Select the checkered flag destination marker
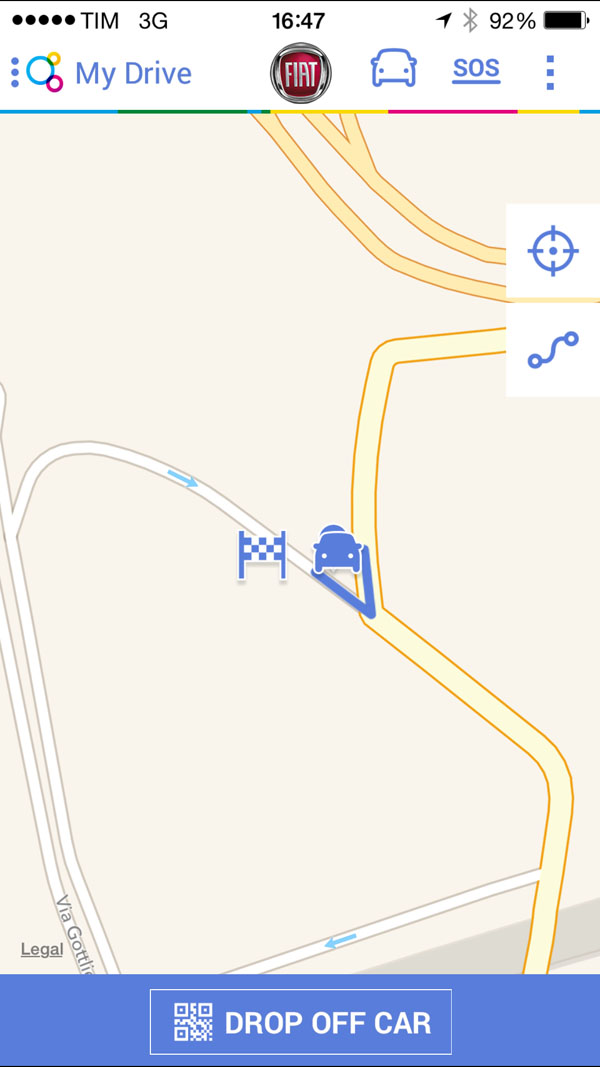600x1067 pixels. tap(262, 555)
